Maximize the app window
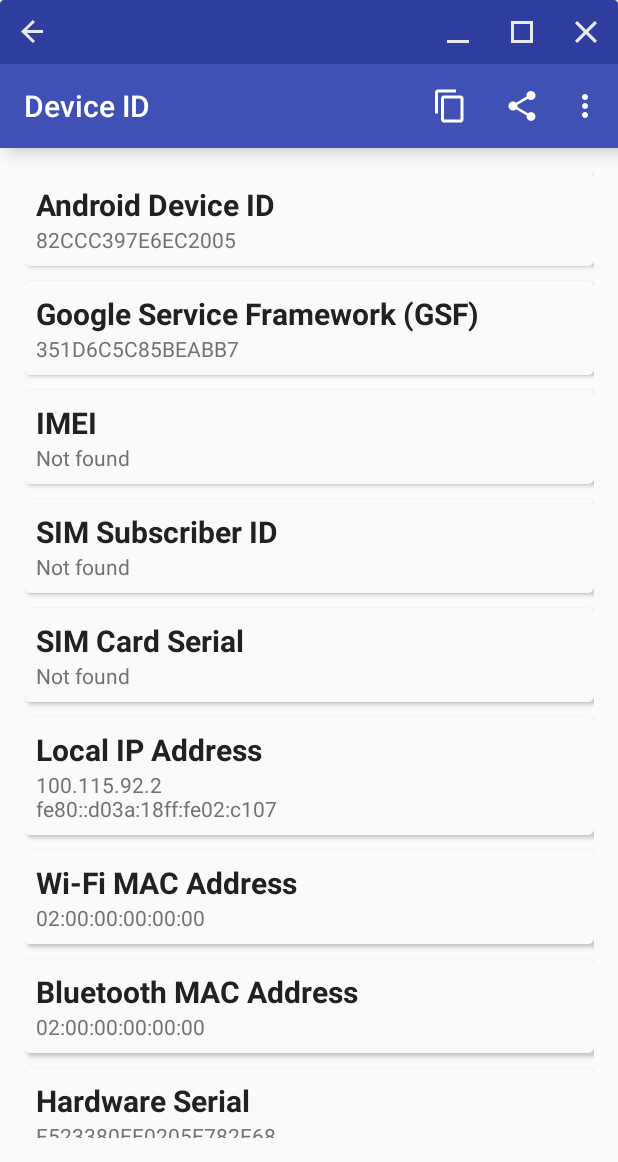 point(522,32)
